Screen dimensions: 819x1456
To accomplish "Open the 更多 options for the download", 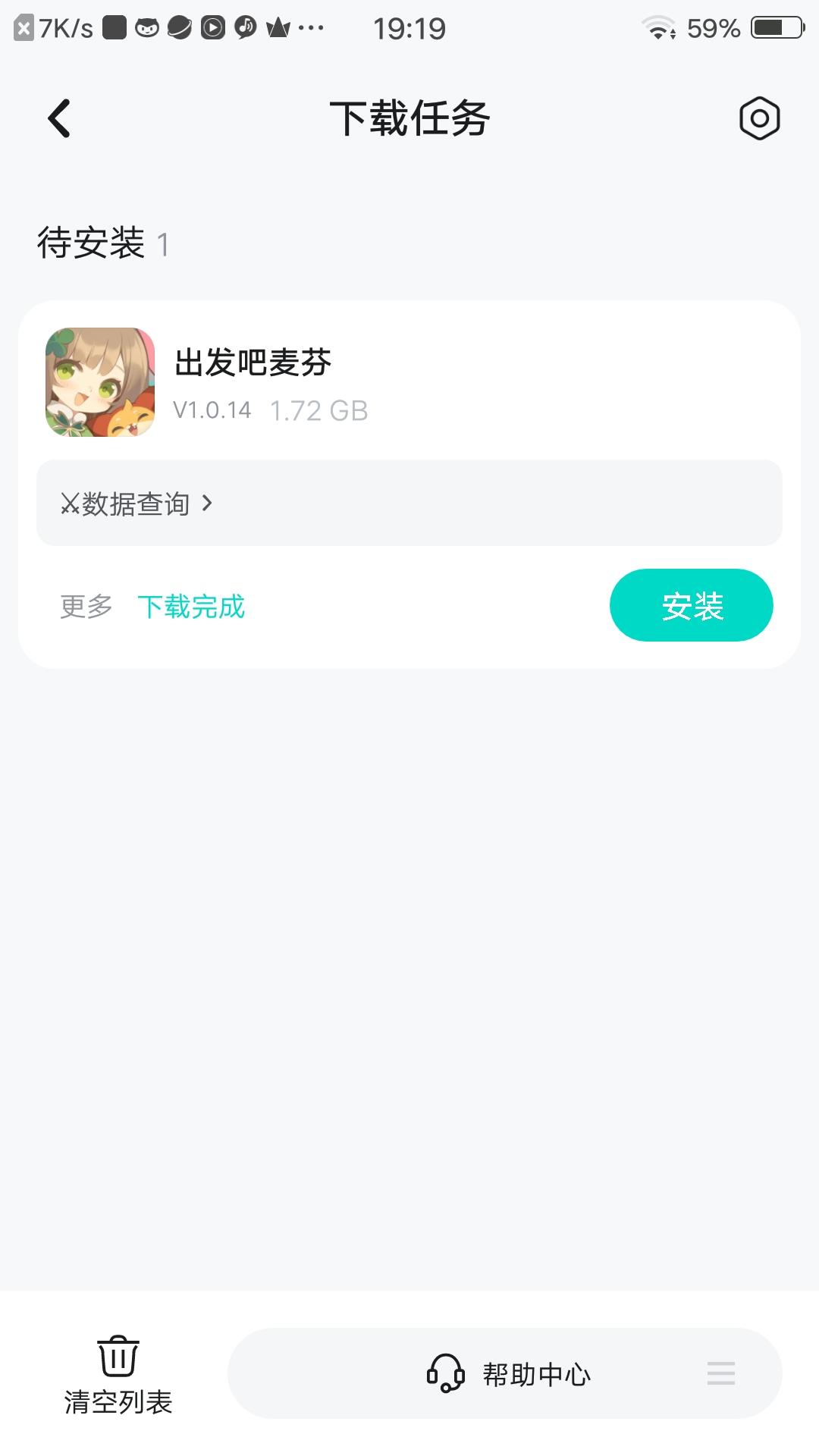I will (86, 607).
